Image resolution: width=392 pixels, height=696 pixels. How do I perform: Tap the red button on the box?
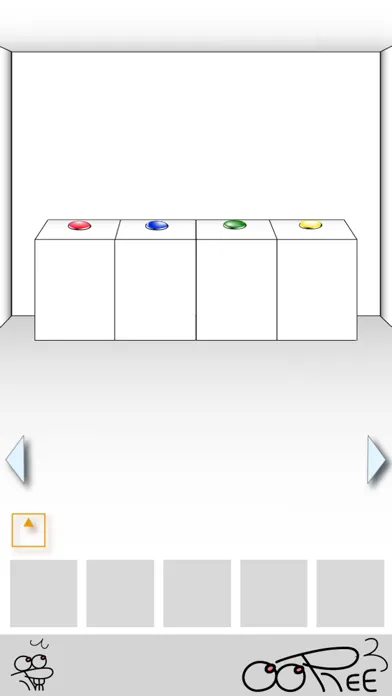point(79,225)
